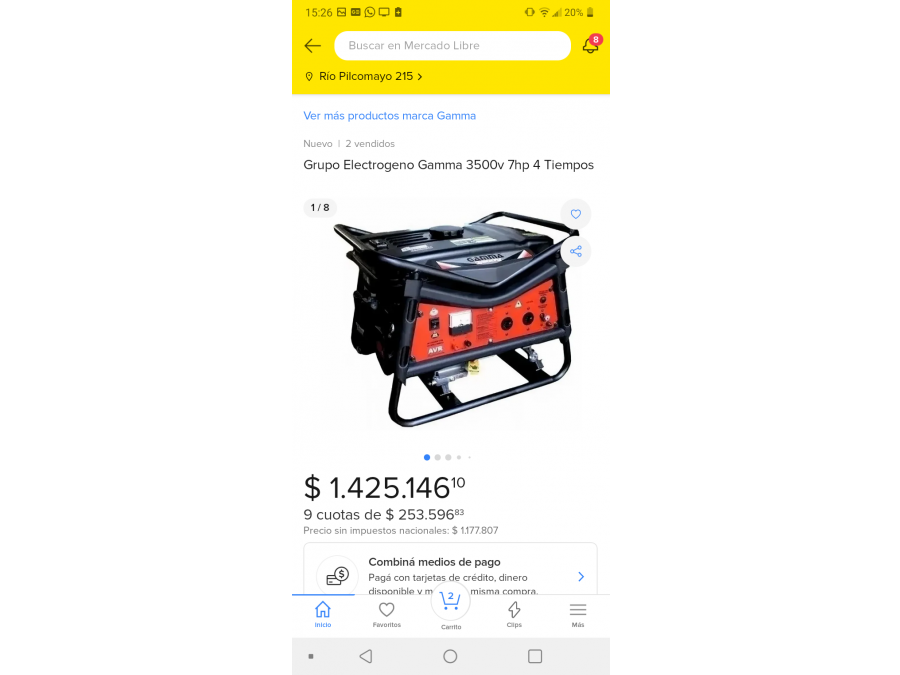
Task: Open the notifications bell
Action: pos(590,46)
